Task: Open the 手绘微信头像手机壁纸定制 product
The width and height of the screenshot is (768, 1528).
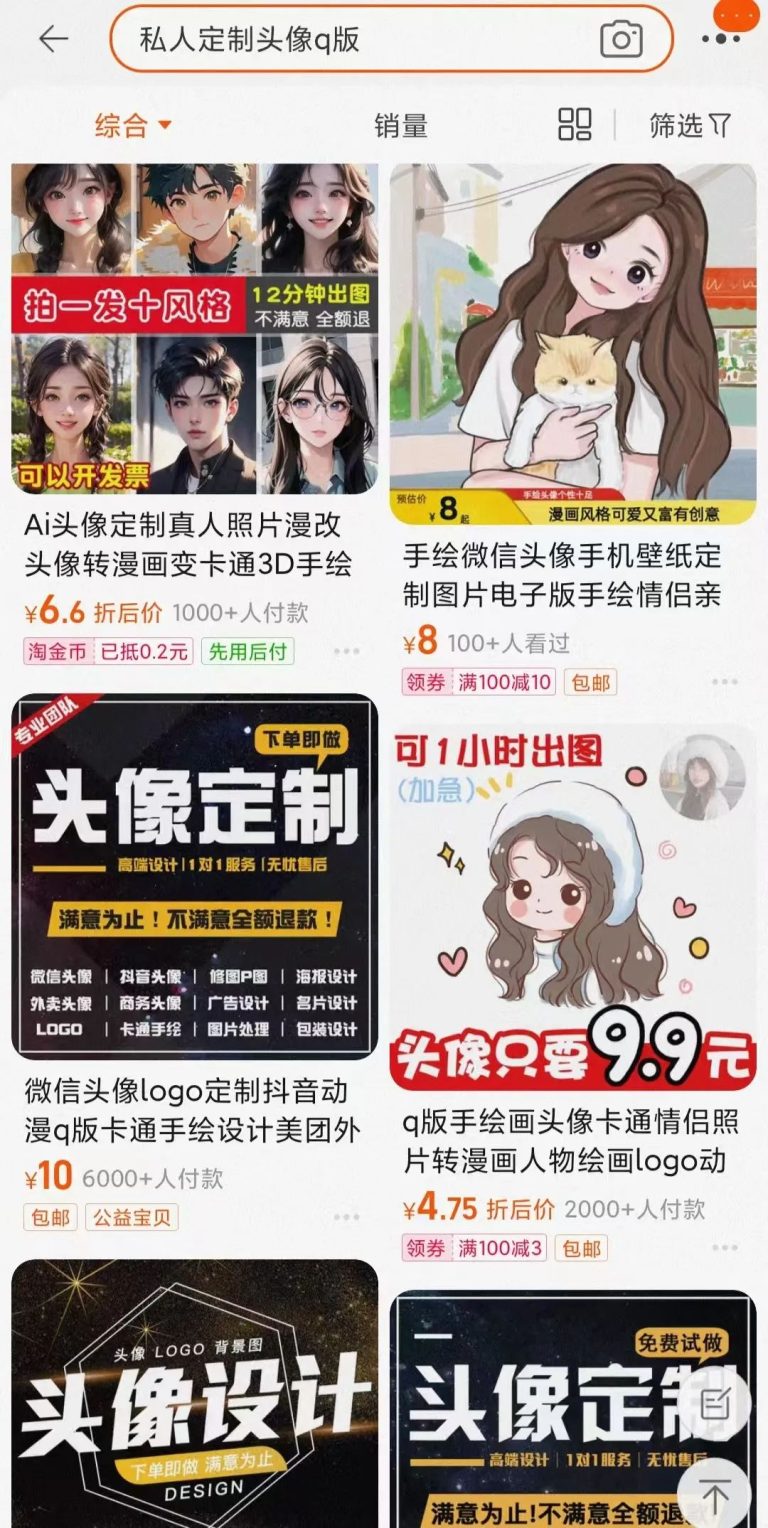Action: (573, 345)
